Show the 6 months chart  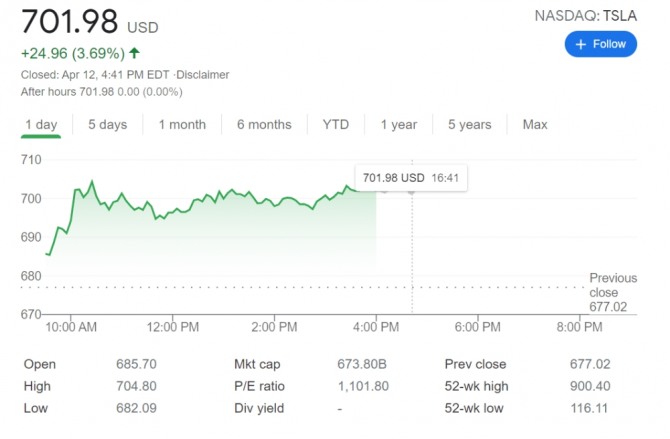(264, 125)
